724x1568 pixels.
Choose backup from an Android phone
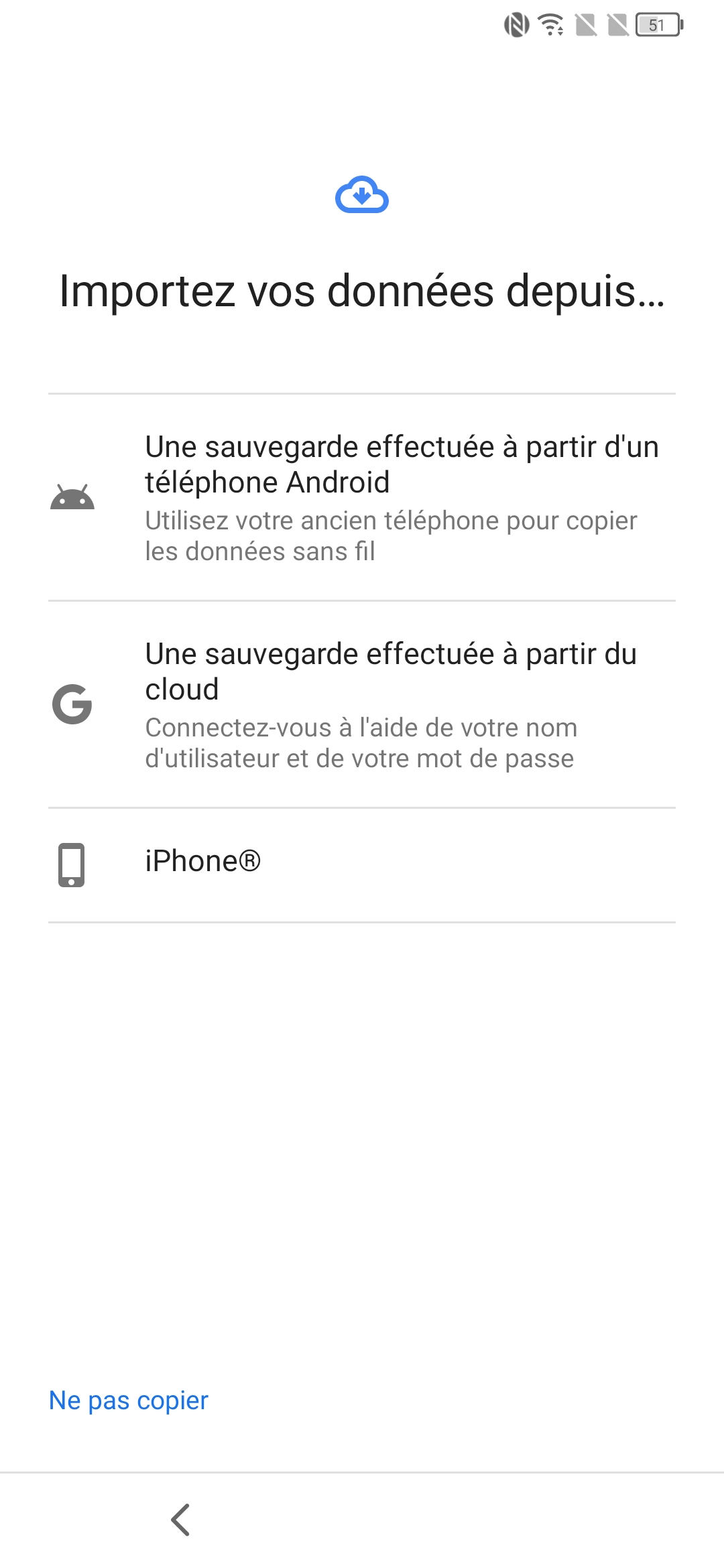362,498
